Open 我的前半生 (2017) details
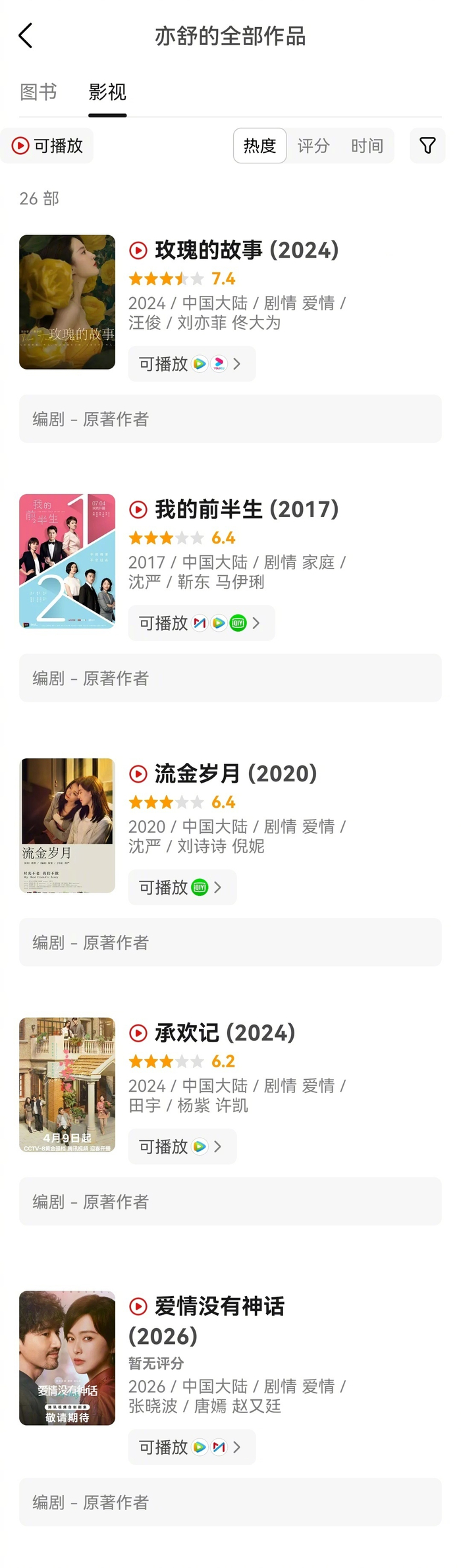The width and height of the screenshot is (461, 1568). tap(246, 509)
